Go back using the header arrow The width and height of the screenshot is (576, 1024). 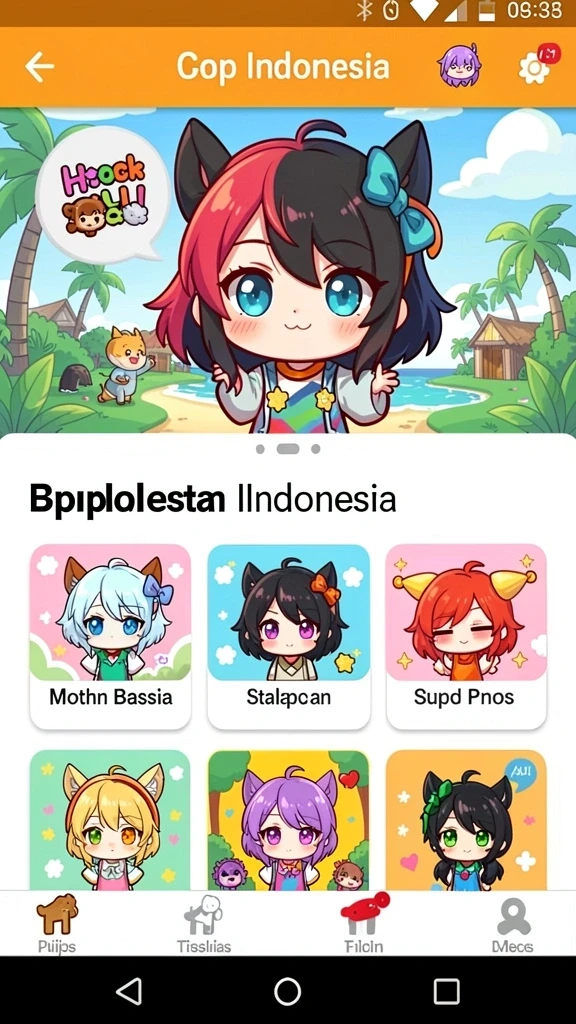39,67
